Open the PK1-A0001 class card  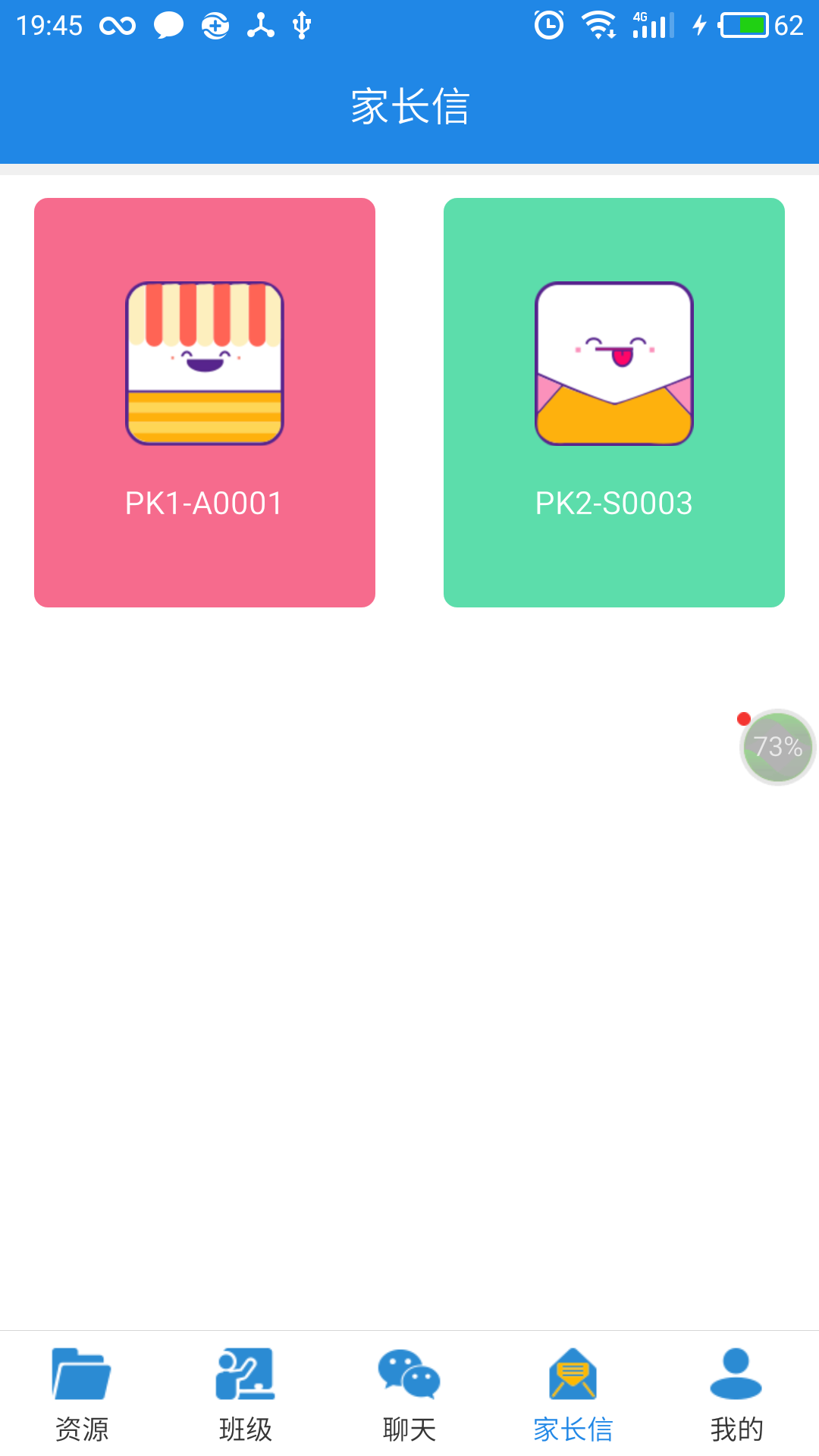(205, 402)
